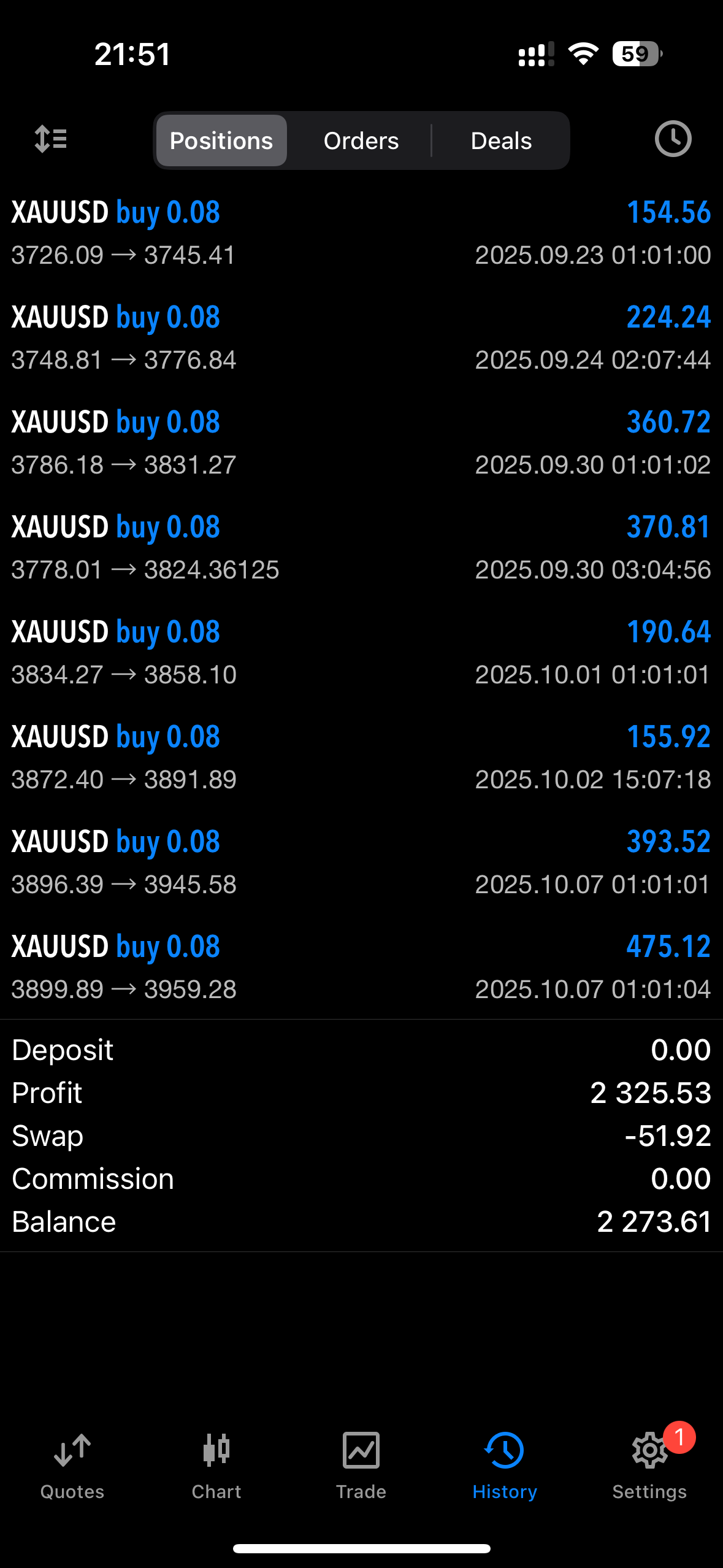Image resolution: width=723 pixels, height=1568 pixels.
Task: Expand the XAUUSD position with profit 154.56
Action: pos(361,233)
